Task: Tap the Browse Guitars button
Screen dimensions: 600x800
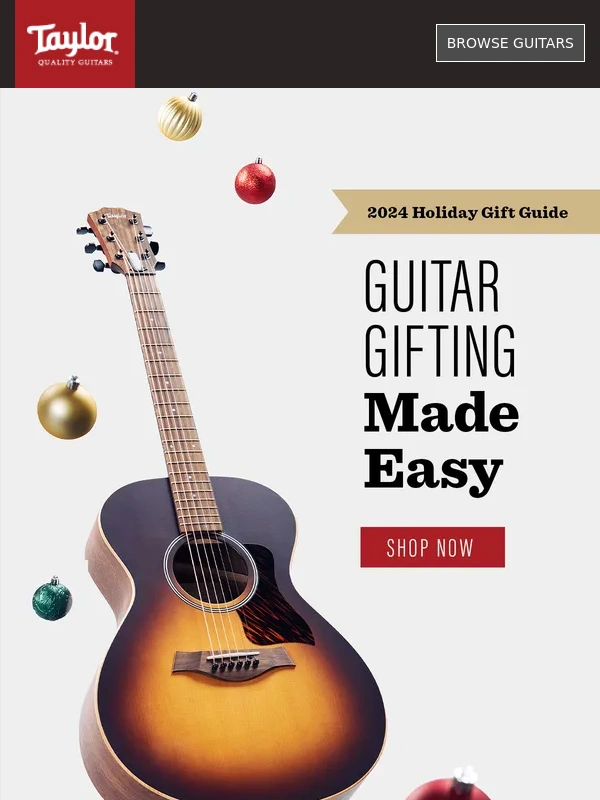Action: (x=510, y=43)
